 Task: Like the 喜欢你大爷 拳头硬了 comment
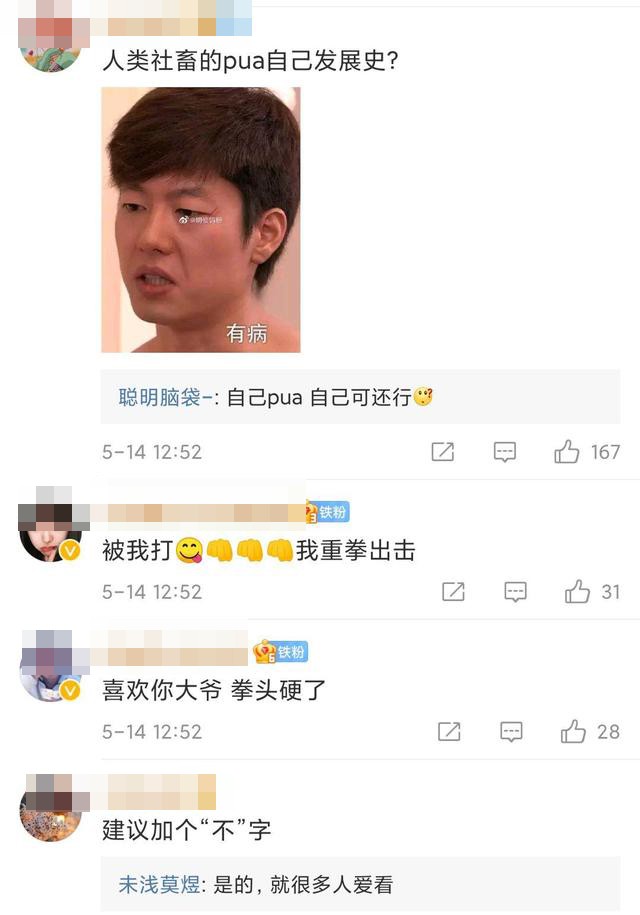(x=573, y=732)
